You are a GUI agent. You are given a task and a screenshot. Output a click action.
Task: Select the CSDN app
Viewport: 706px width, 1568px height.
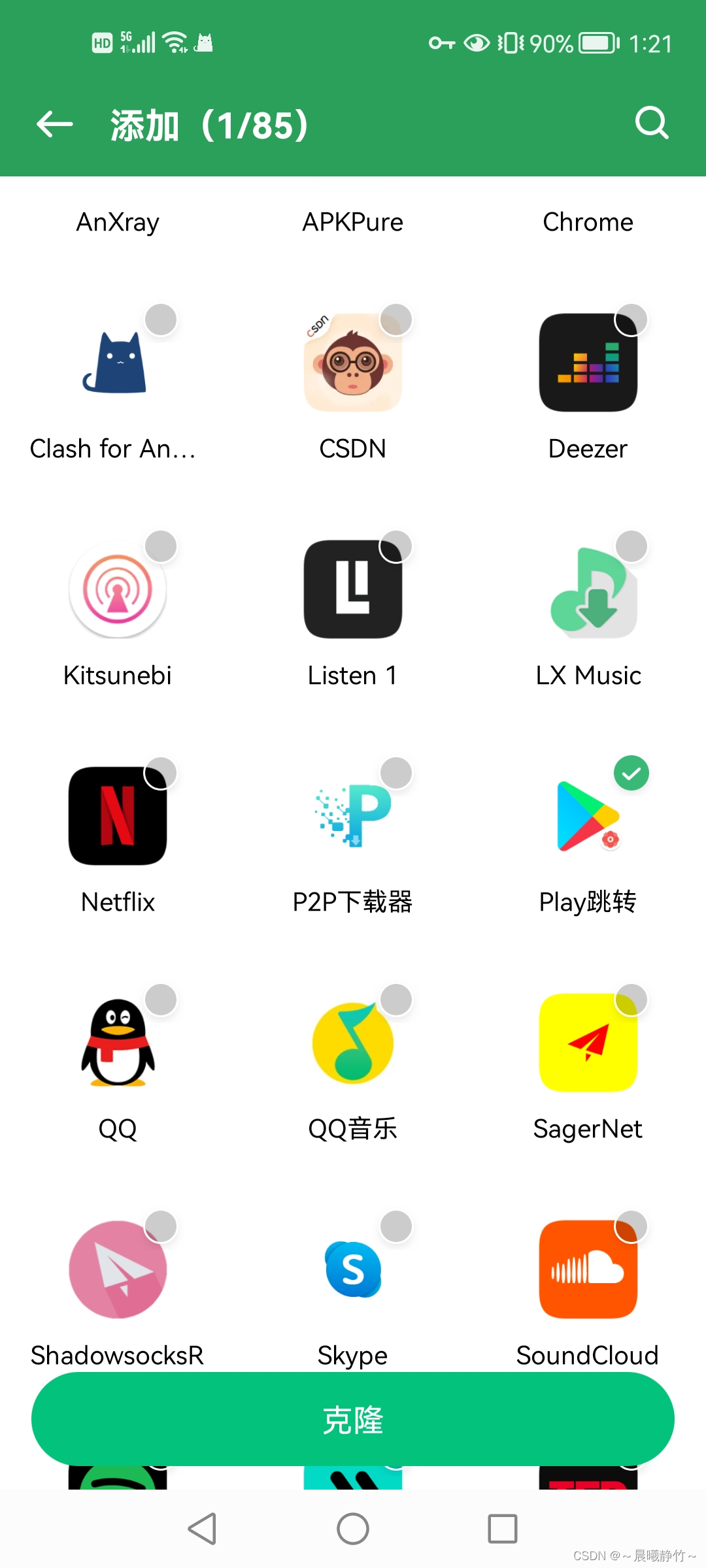click(x=353, y=363)
